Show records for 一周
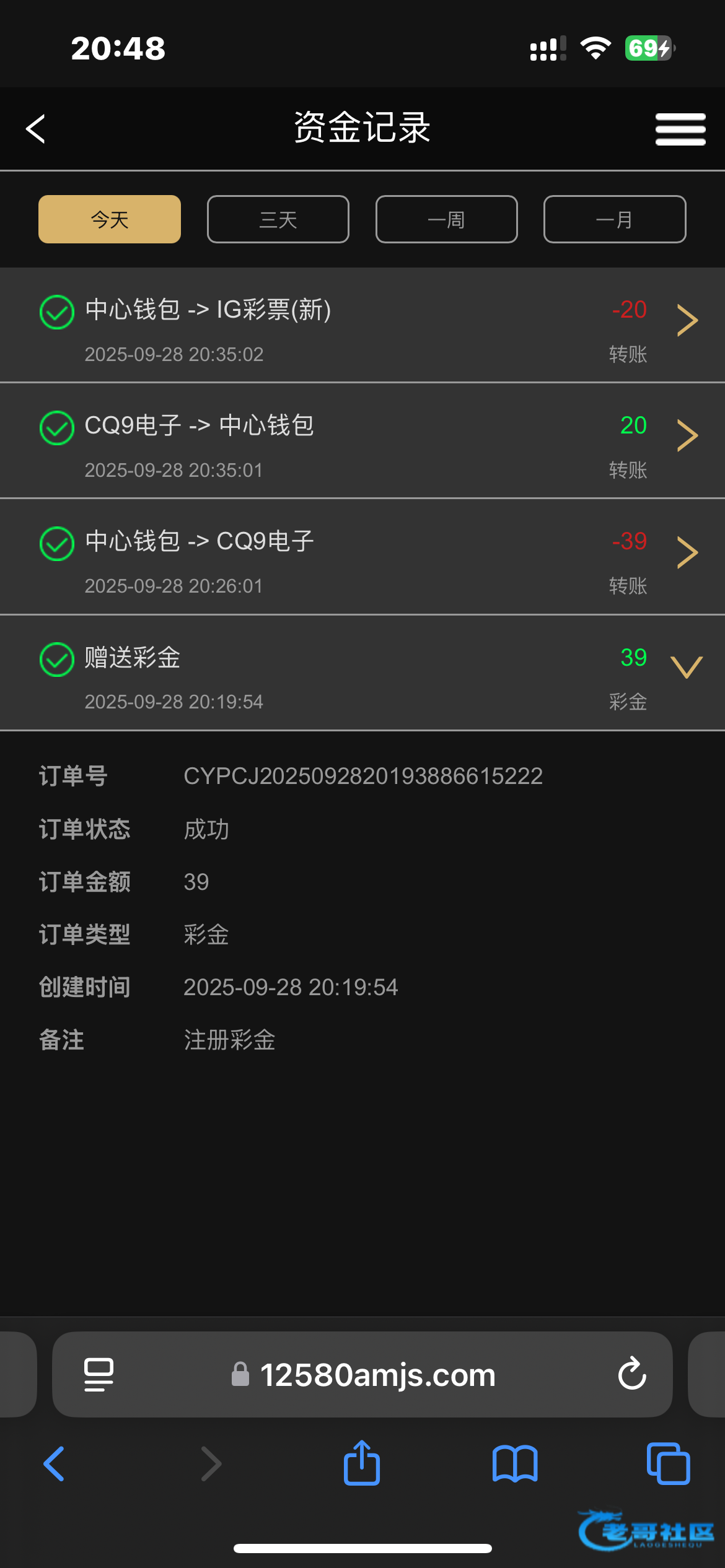This screenshot has width=725, height=1568. [x=446, y=219]
